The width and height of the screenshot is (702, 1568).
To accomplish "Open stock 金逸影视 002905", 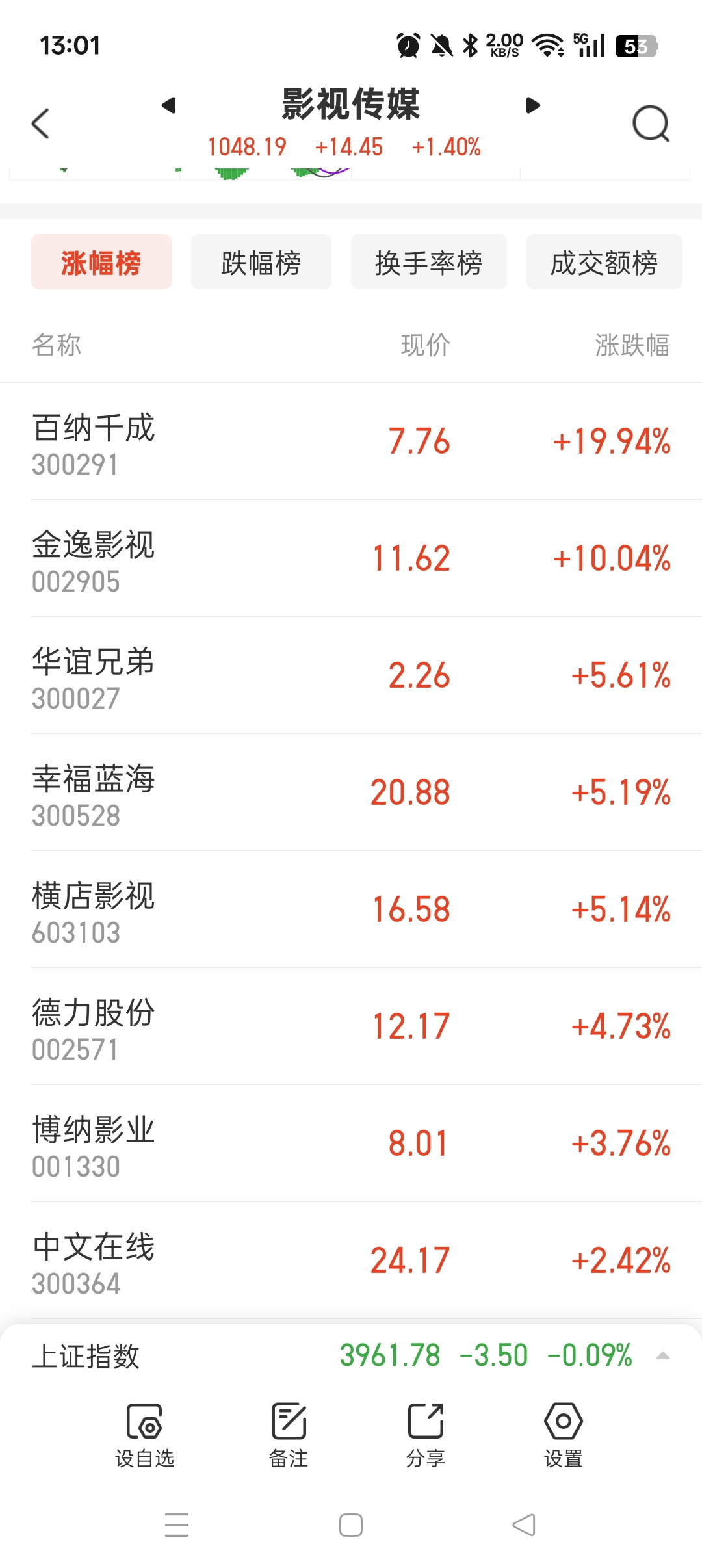I will click(x=351, y=559).
